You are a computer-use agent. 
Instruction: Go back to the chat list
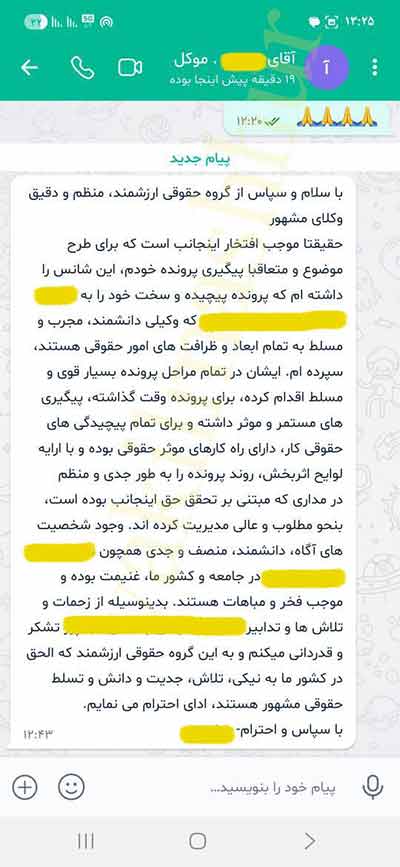pyautogui.click(x=29, y=68)
